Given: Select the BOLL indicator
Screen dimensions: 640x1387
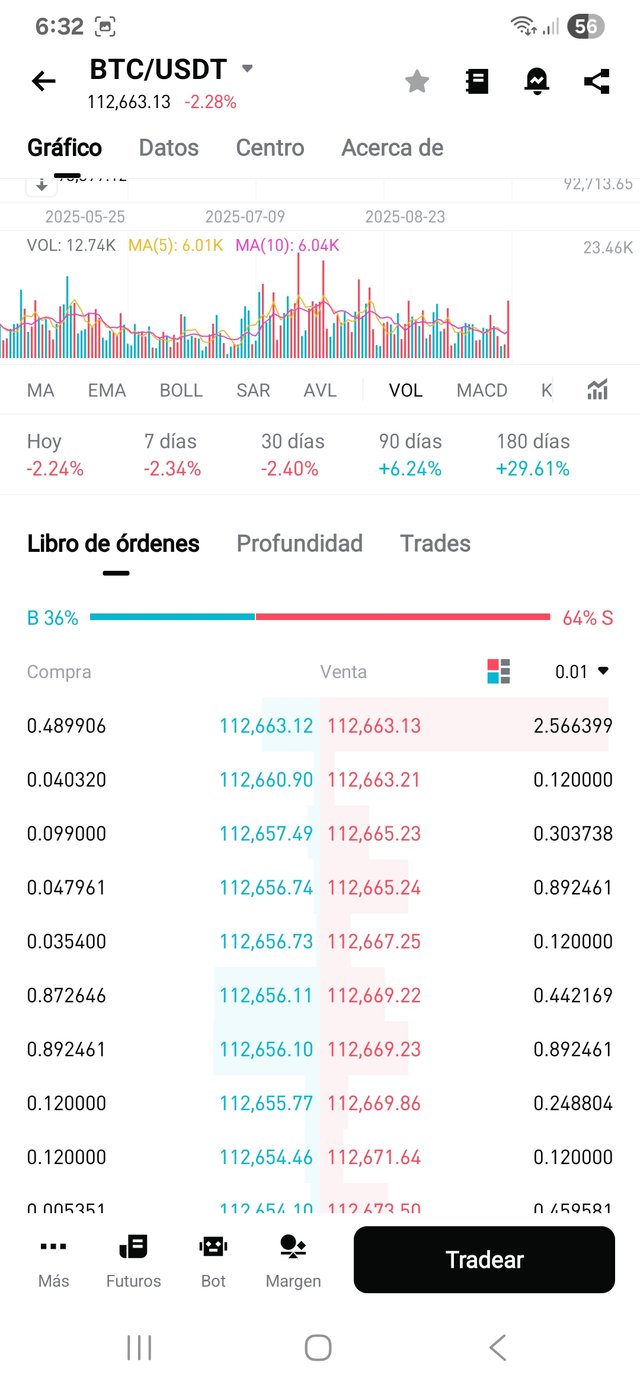Looking at the screenshot, I should click(181, 390).
